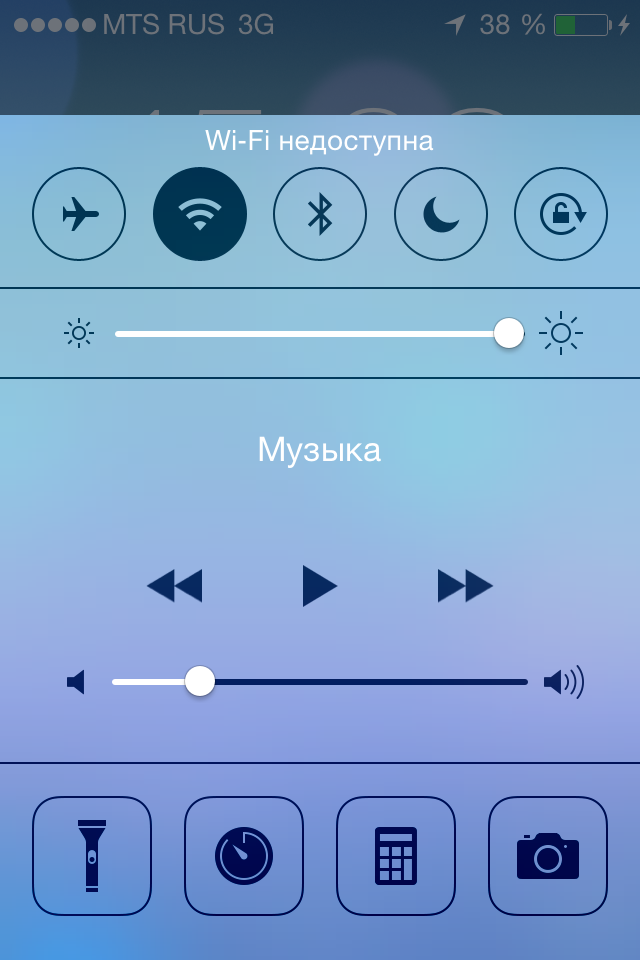Screen dimensions: 640x960
Task: Skip back to the previous track
Action: 174,586
